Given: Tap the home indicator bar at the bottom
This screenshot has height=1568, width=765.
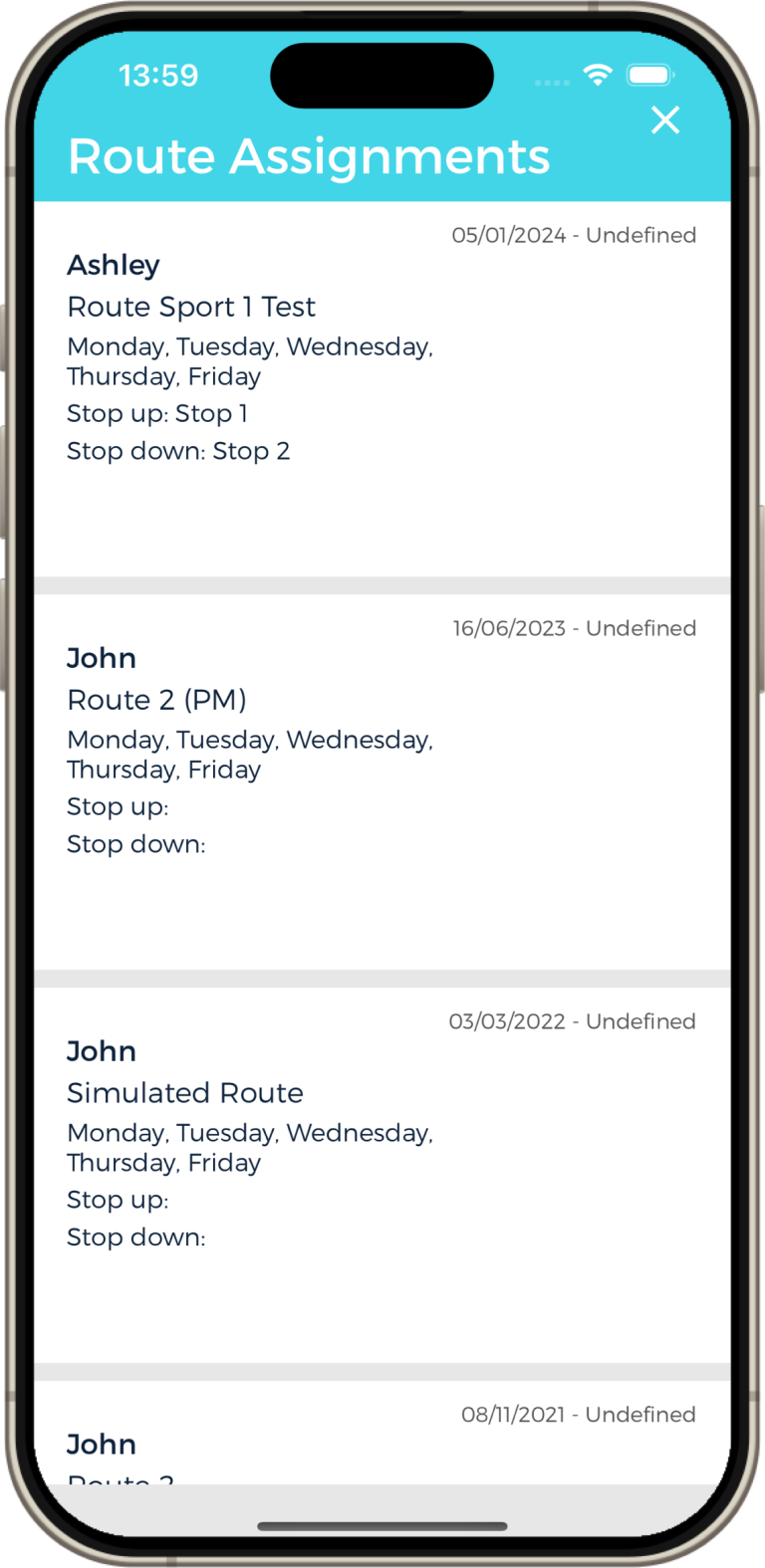Looking at the screenshot, I should (382, 1525).
